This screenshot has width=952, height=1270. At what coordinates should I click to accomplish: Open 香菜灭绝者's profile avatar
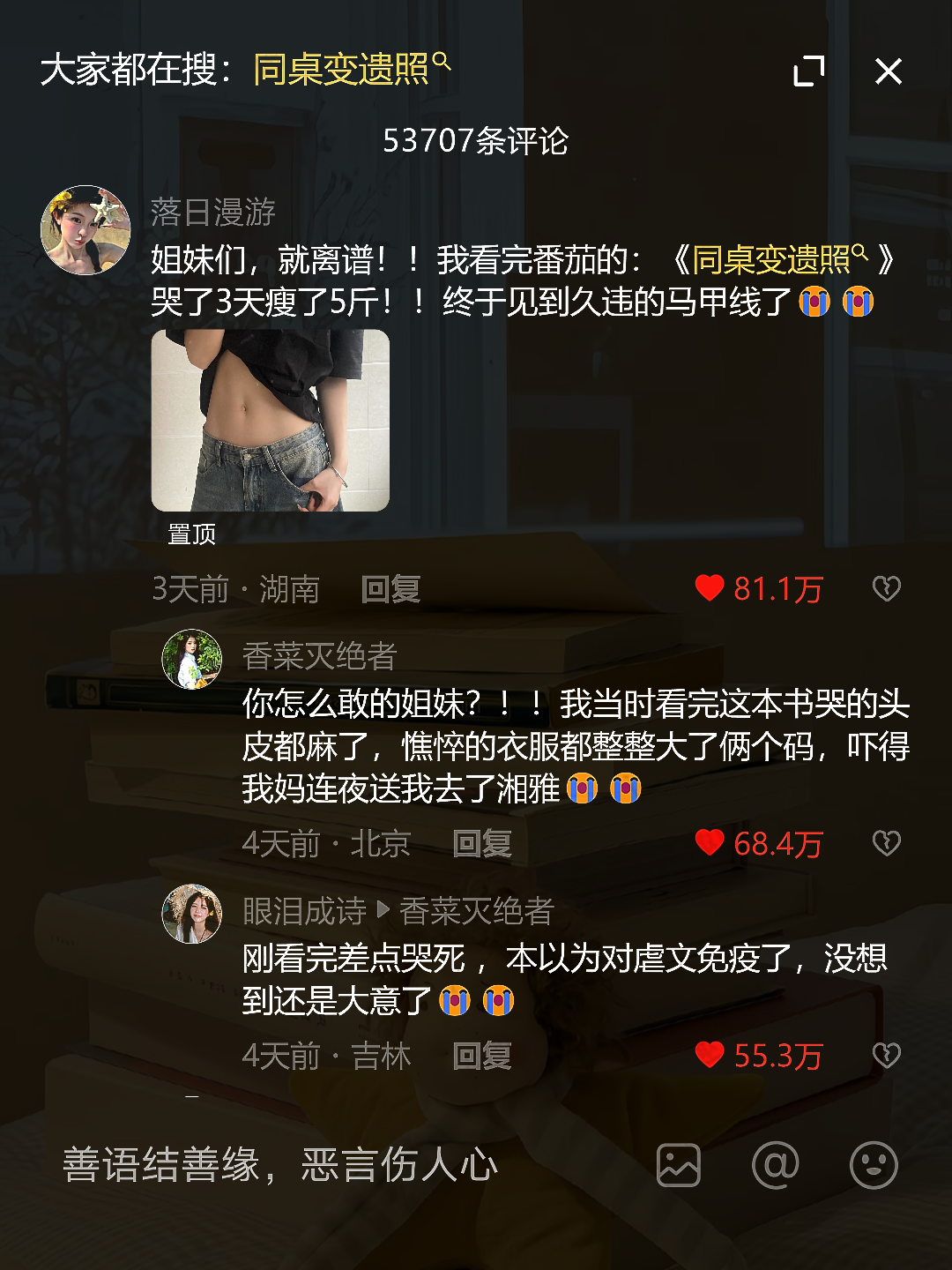(192, 659)
